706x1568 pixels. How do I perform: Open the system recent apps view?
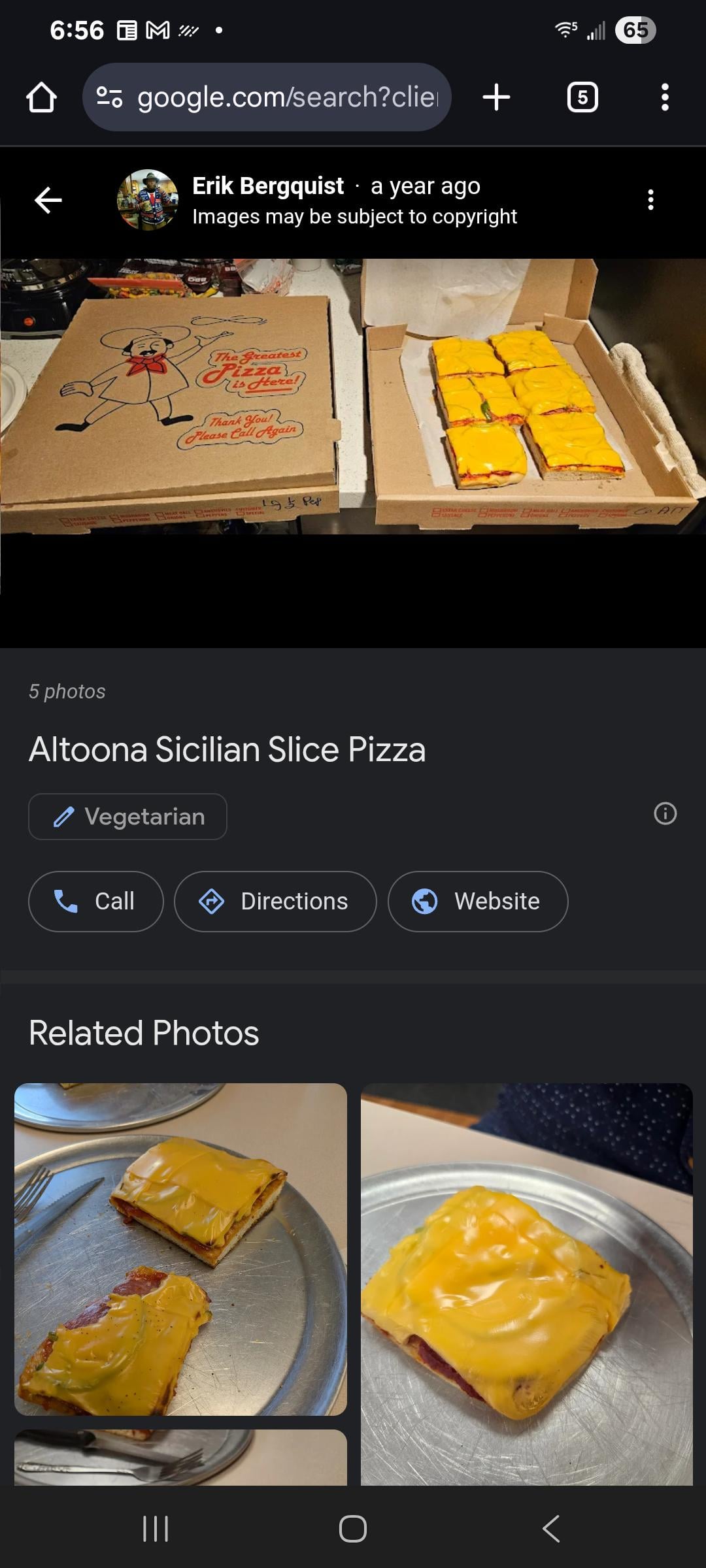(156, 1529)
